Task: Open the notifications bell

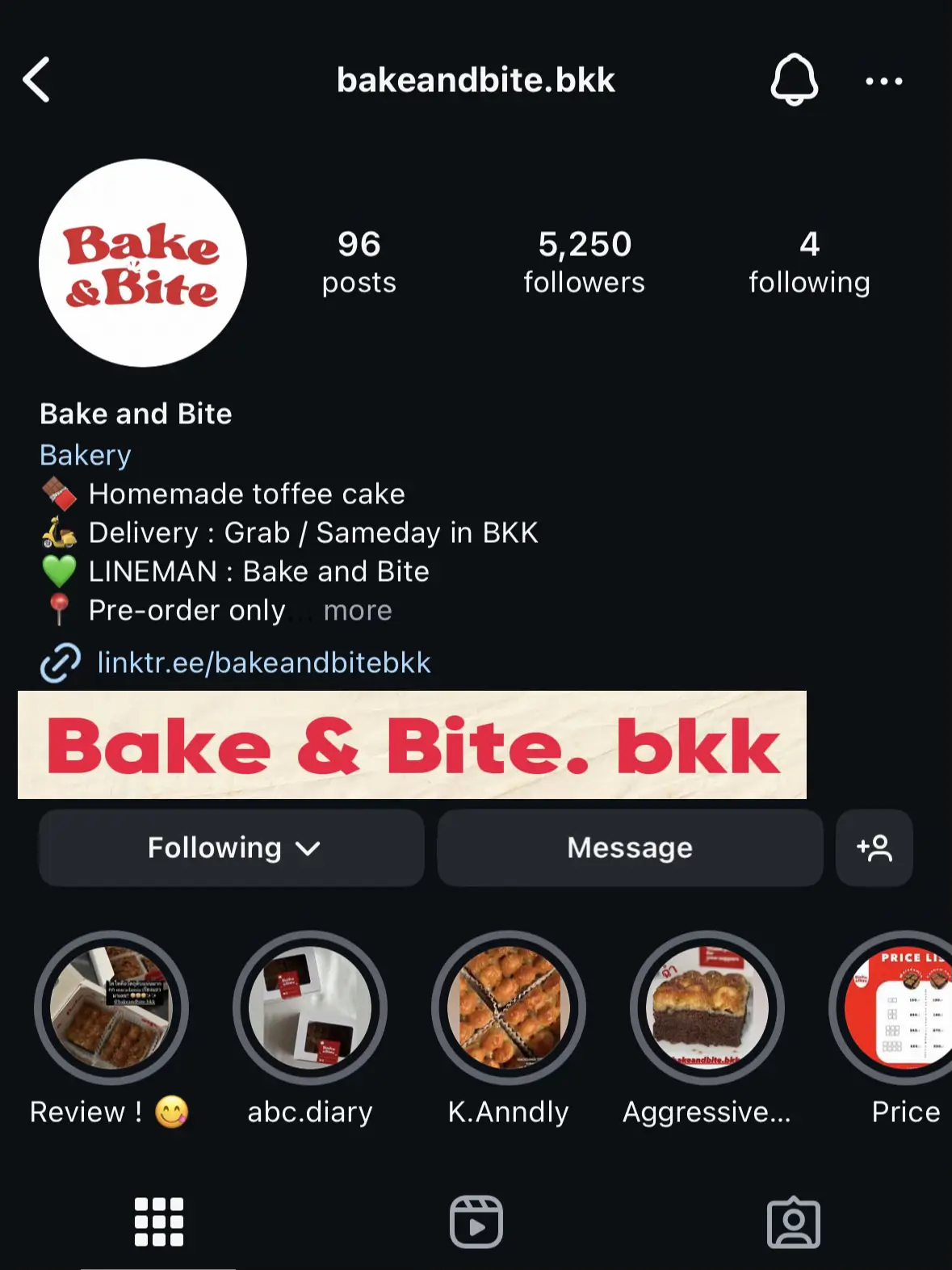Action: tap(794, 80)
